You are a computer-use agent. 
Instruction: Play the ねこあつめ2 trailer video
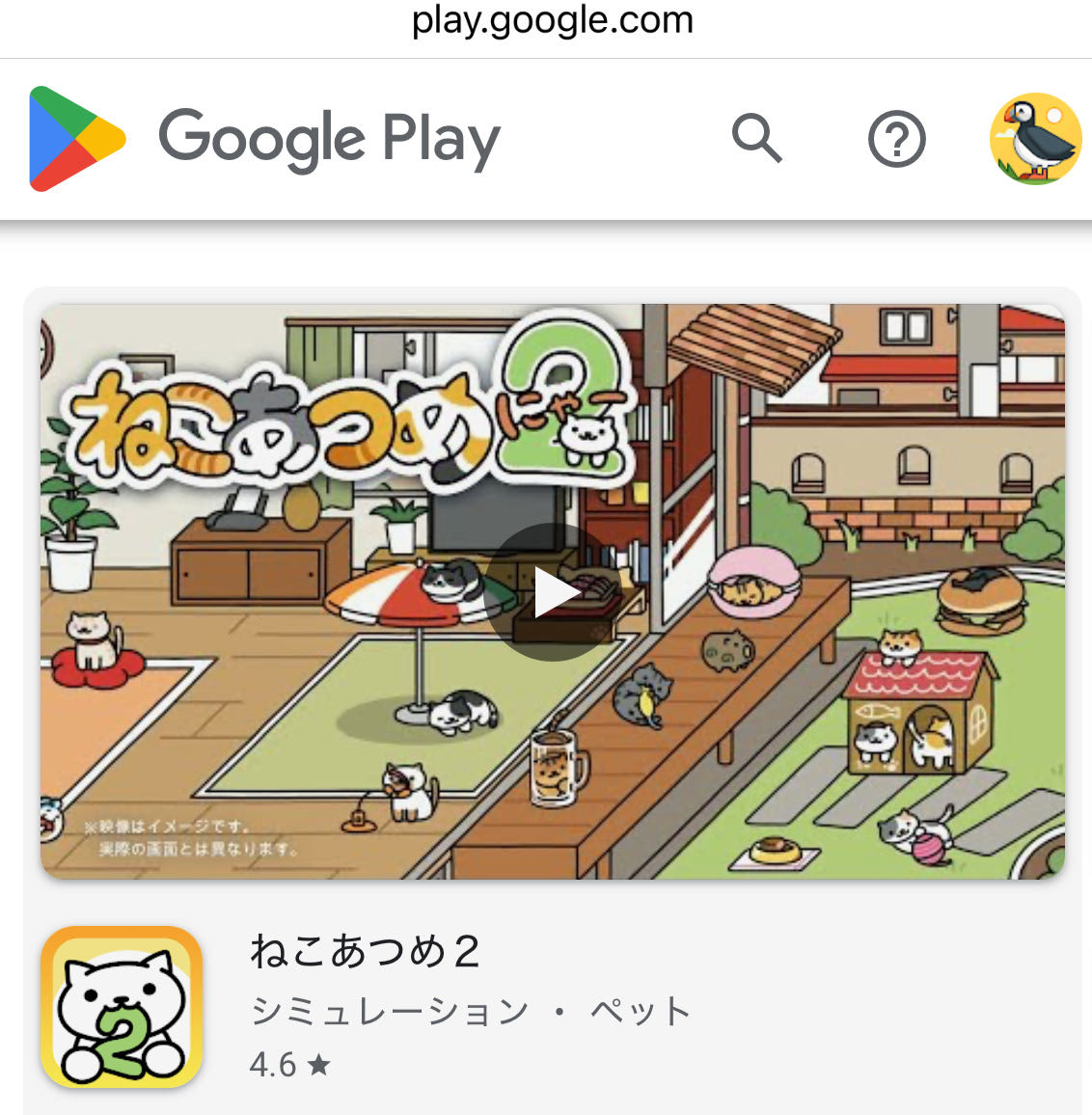[553, 591]
